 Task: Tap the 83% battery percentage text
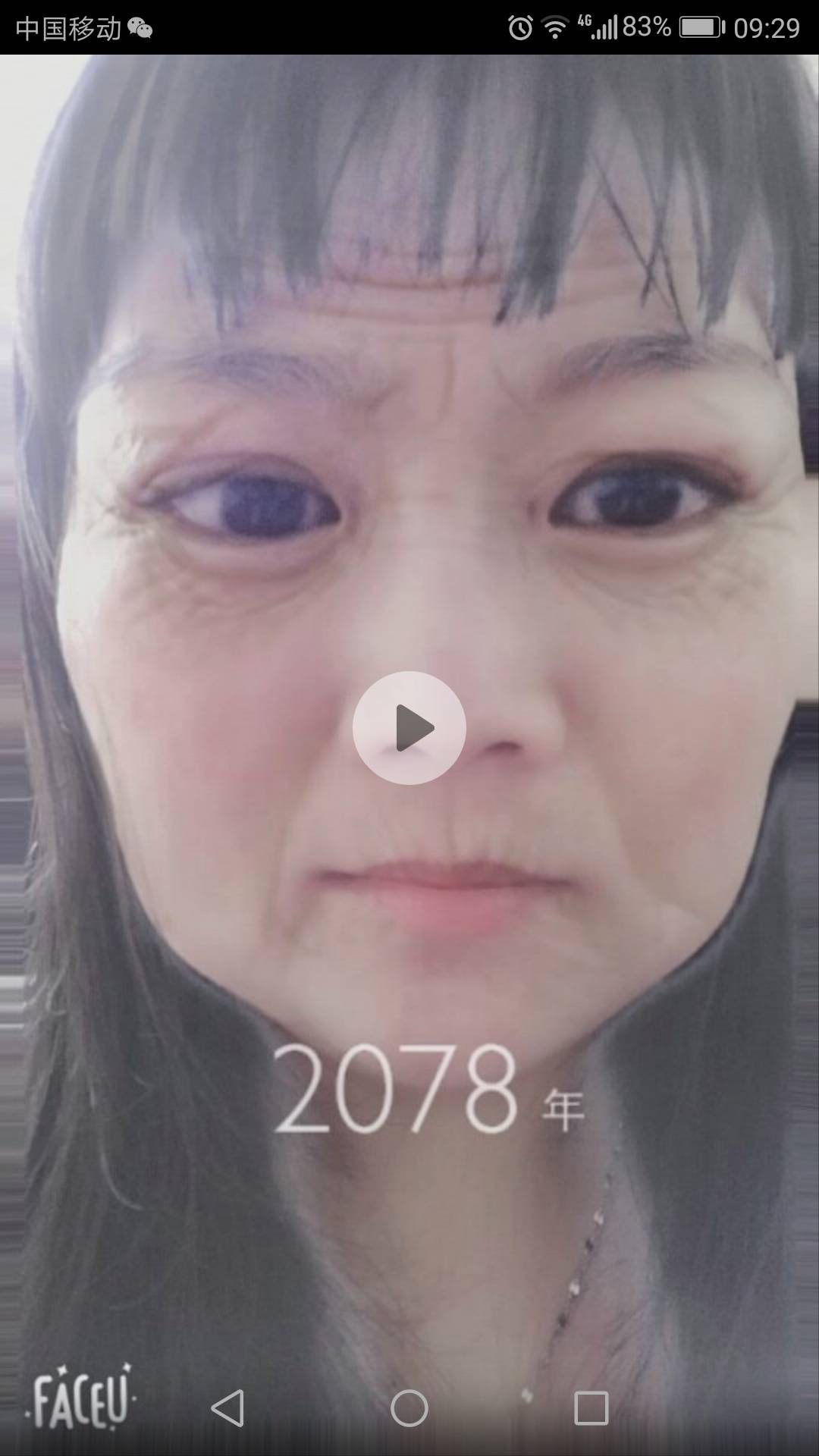click(645, 25)
